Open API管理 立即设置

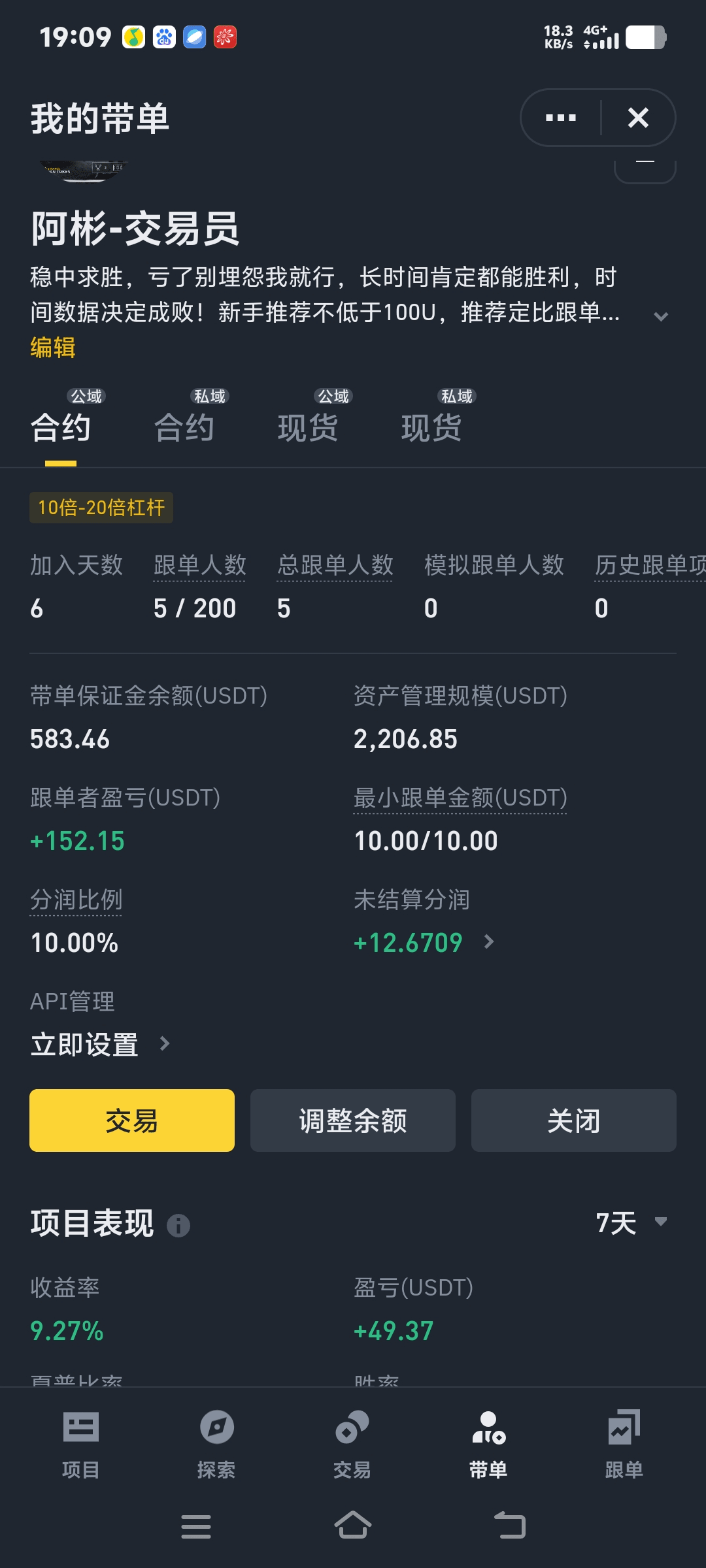pyautogui.click(x=99, y=1044)
